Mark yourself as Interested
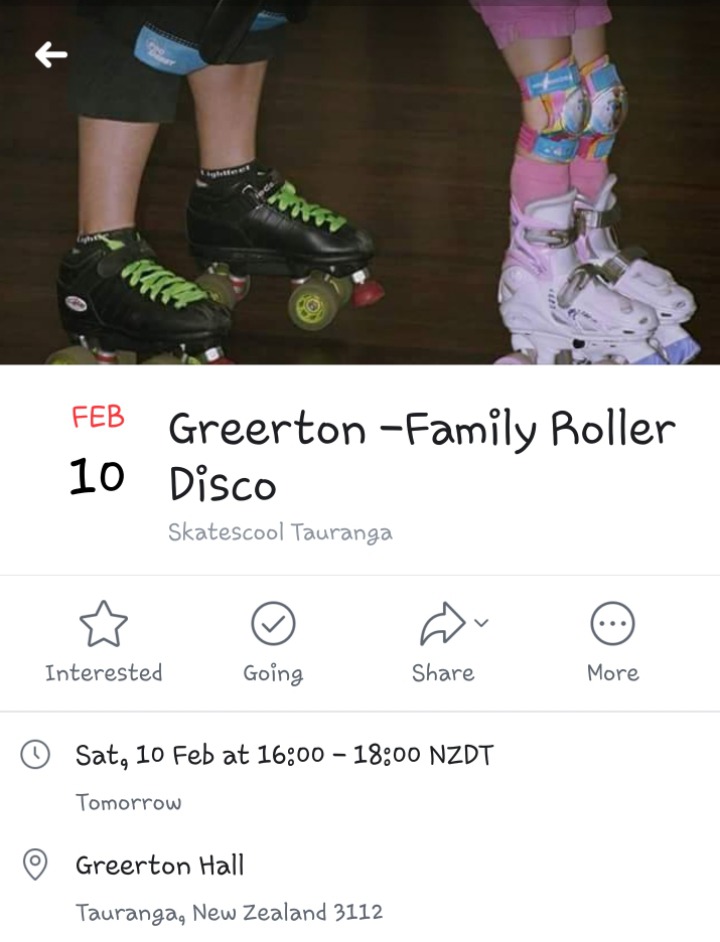 point(103,643)
